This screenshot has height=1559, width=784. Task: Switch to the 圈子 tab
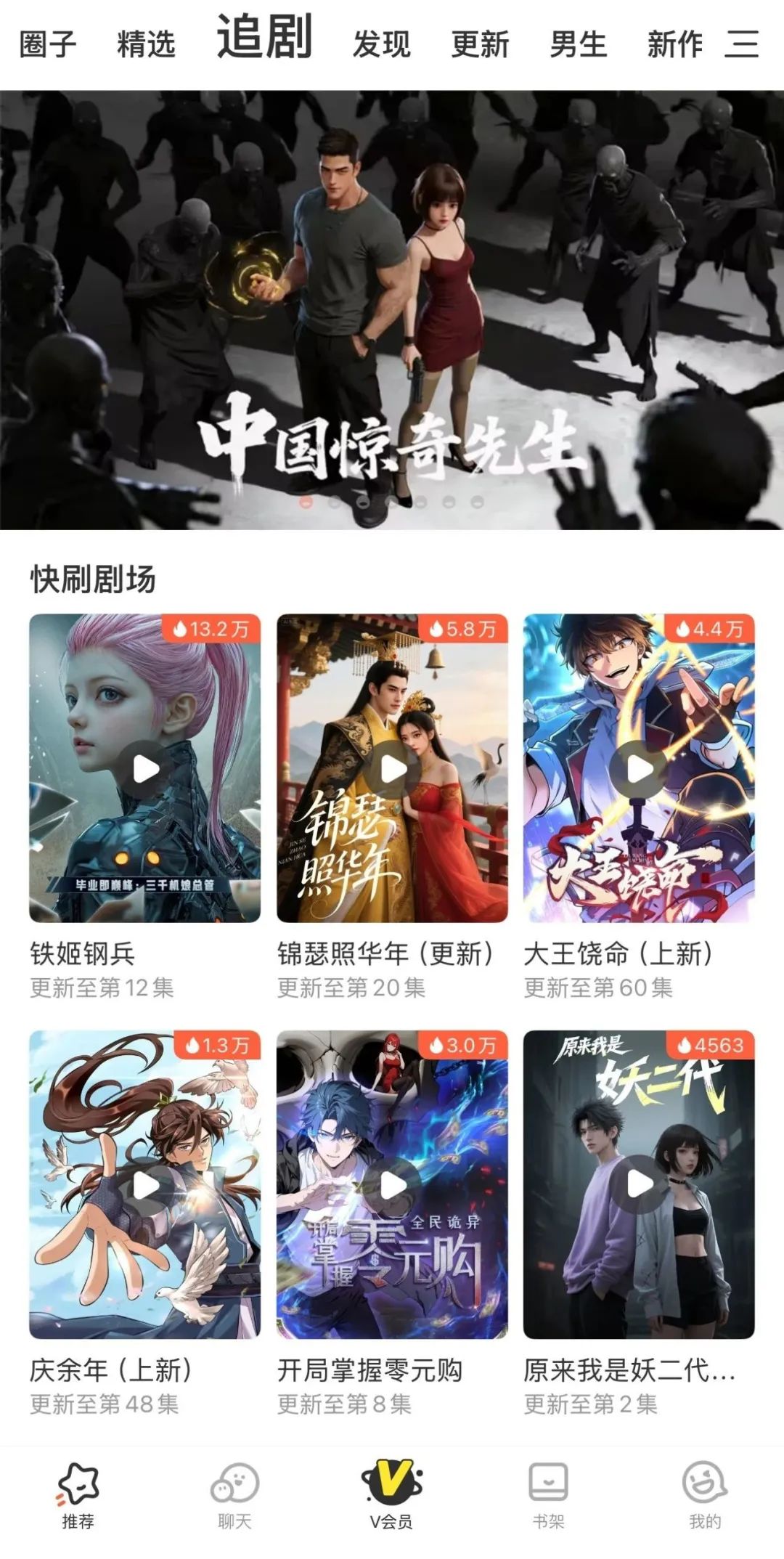click(48, 44)
